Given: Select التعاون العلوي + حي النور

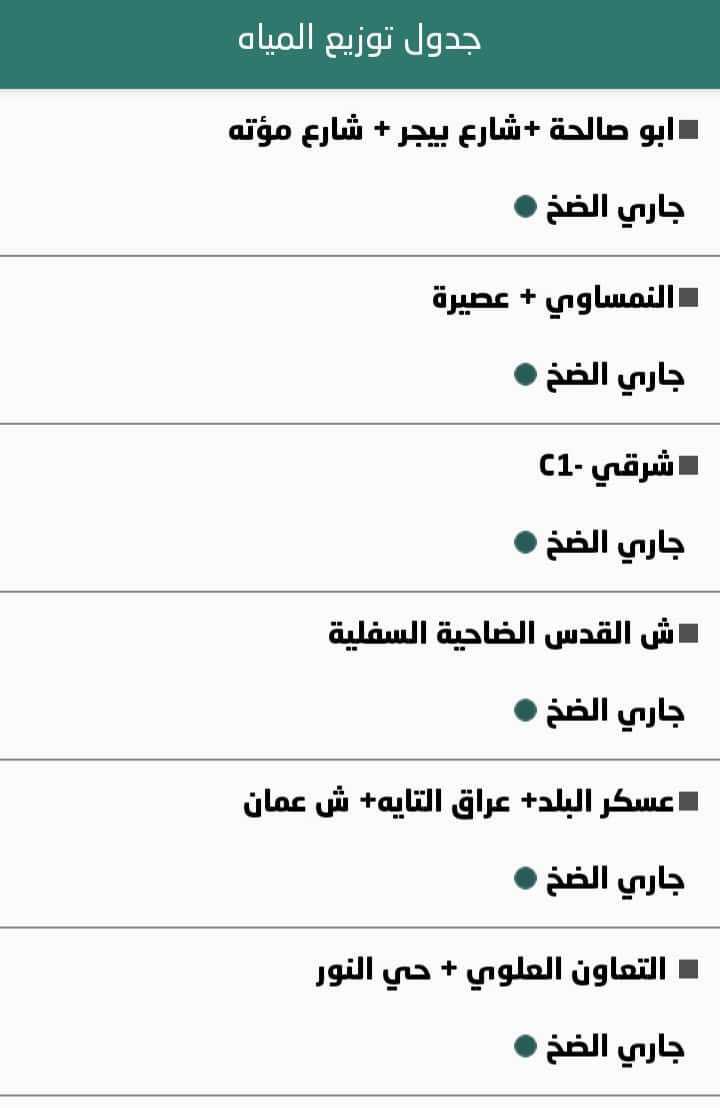Looking at the screenshot, I should (x=492, y=970).
